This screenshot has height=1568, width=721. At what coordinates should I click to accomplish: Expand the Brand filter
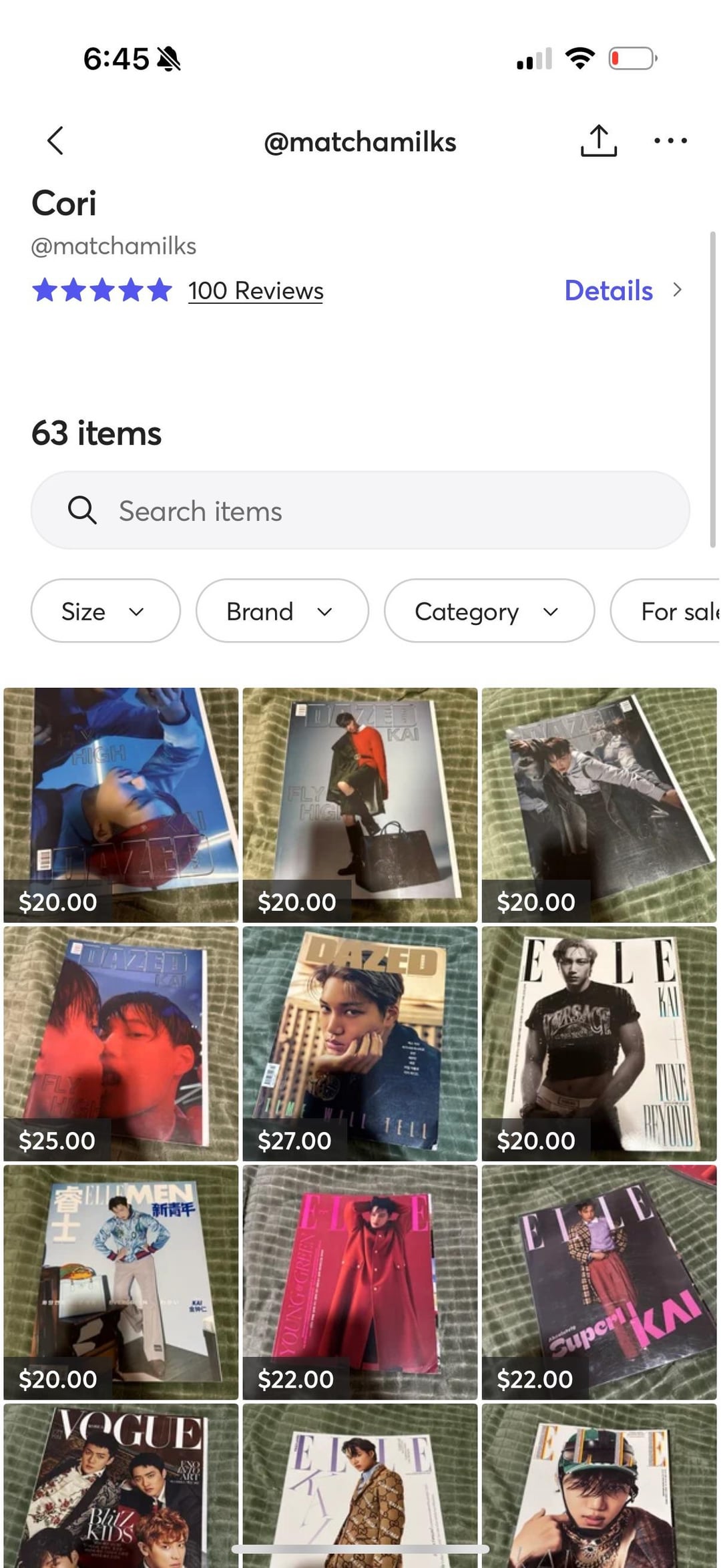(x=282, y=611)
